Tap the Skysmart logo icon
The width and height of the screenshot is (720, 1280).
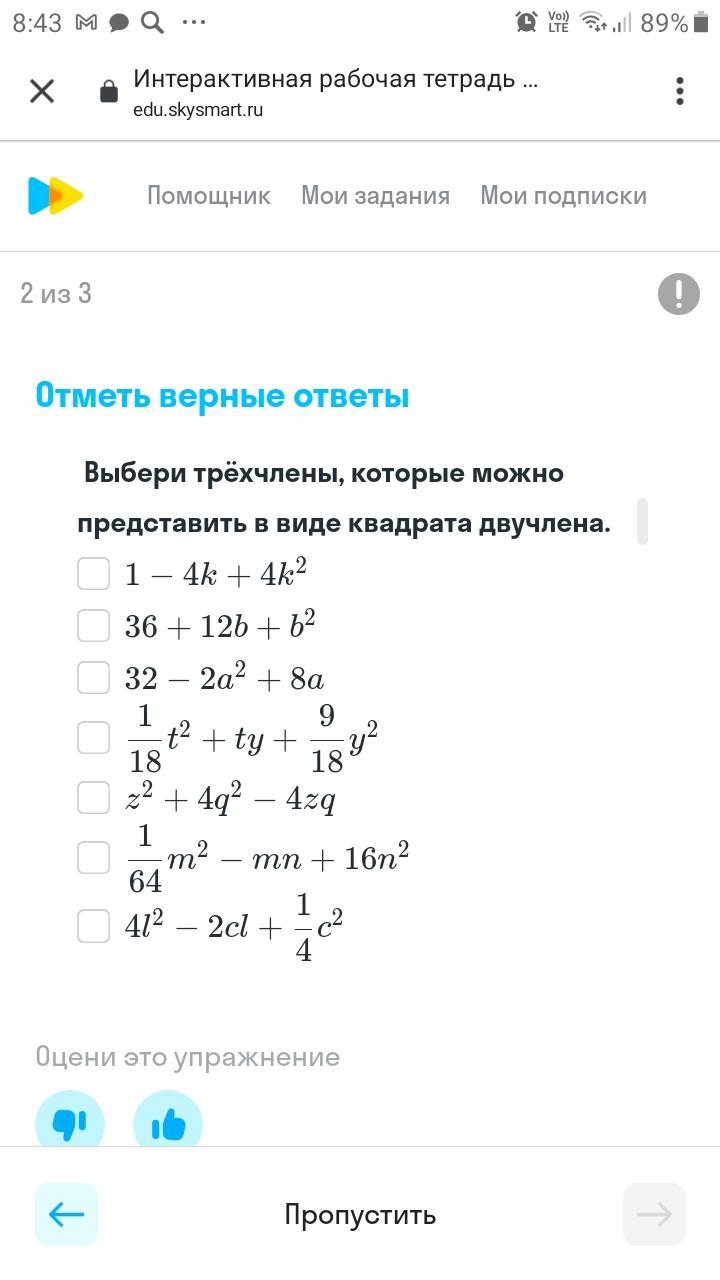click(x=55, y=196)
